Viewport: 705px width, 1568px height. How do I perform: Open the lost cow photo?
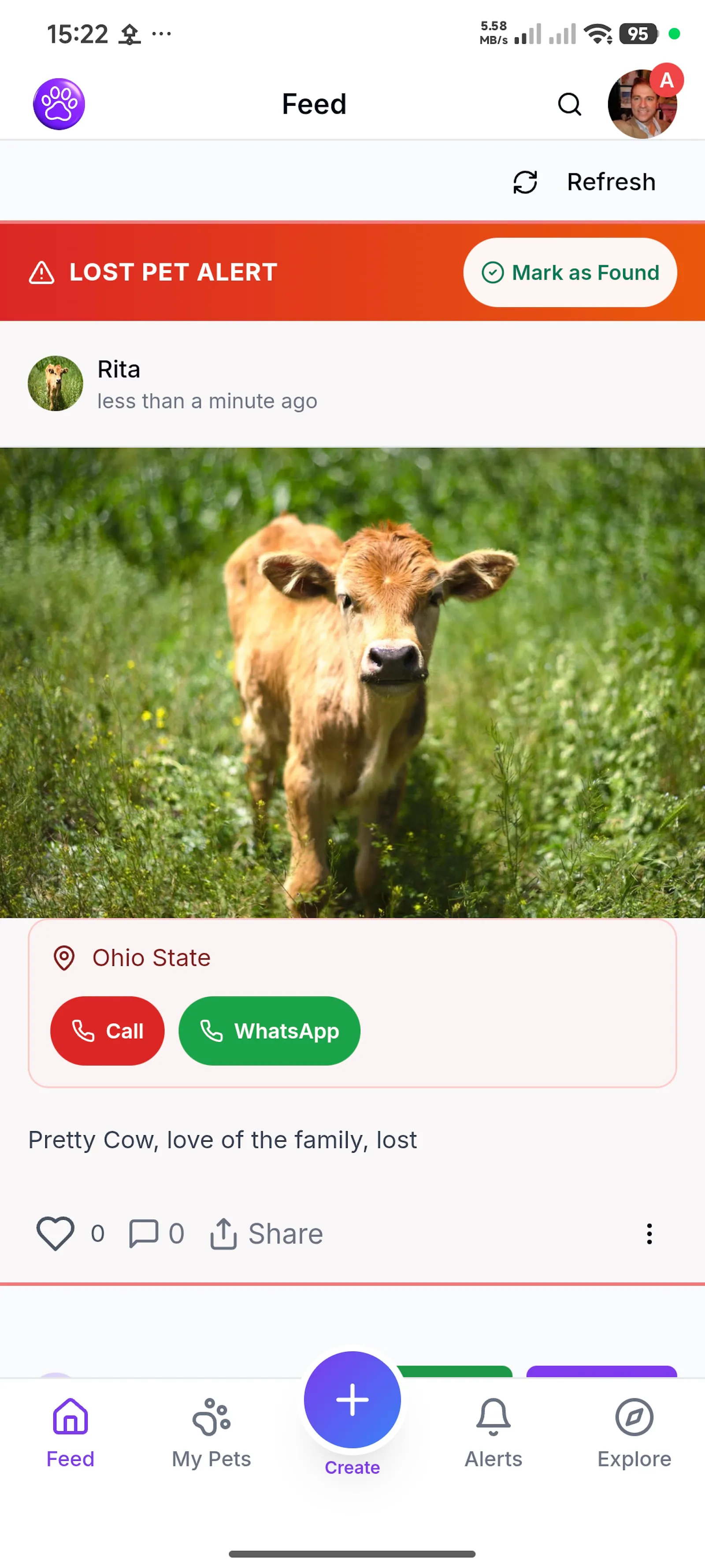352,683
